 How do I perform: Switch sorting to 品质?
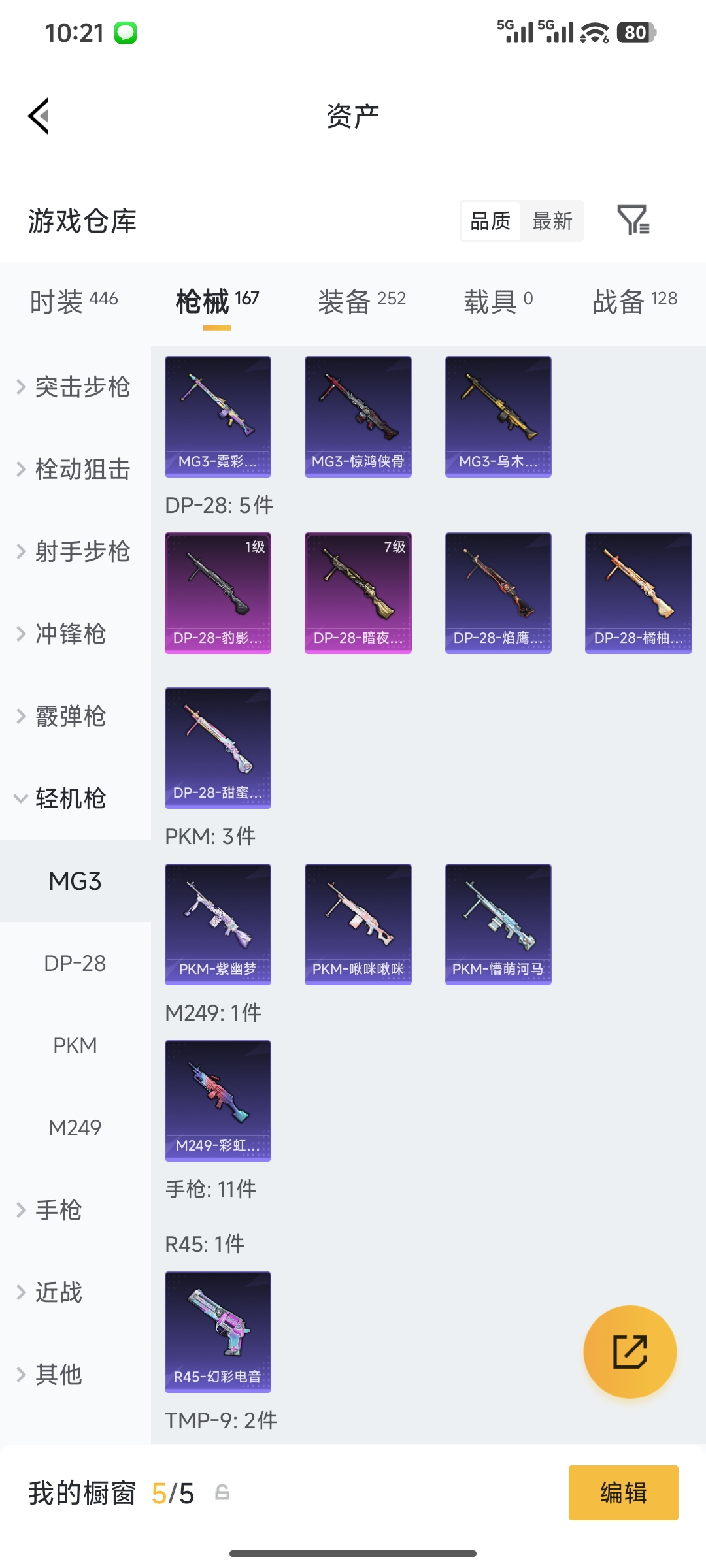pos(489,221)
